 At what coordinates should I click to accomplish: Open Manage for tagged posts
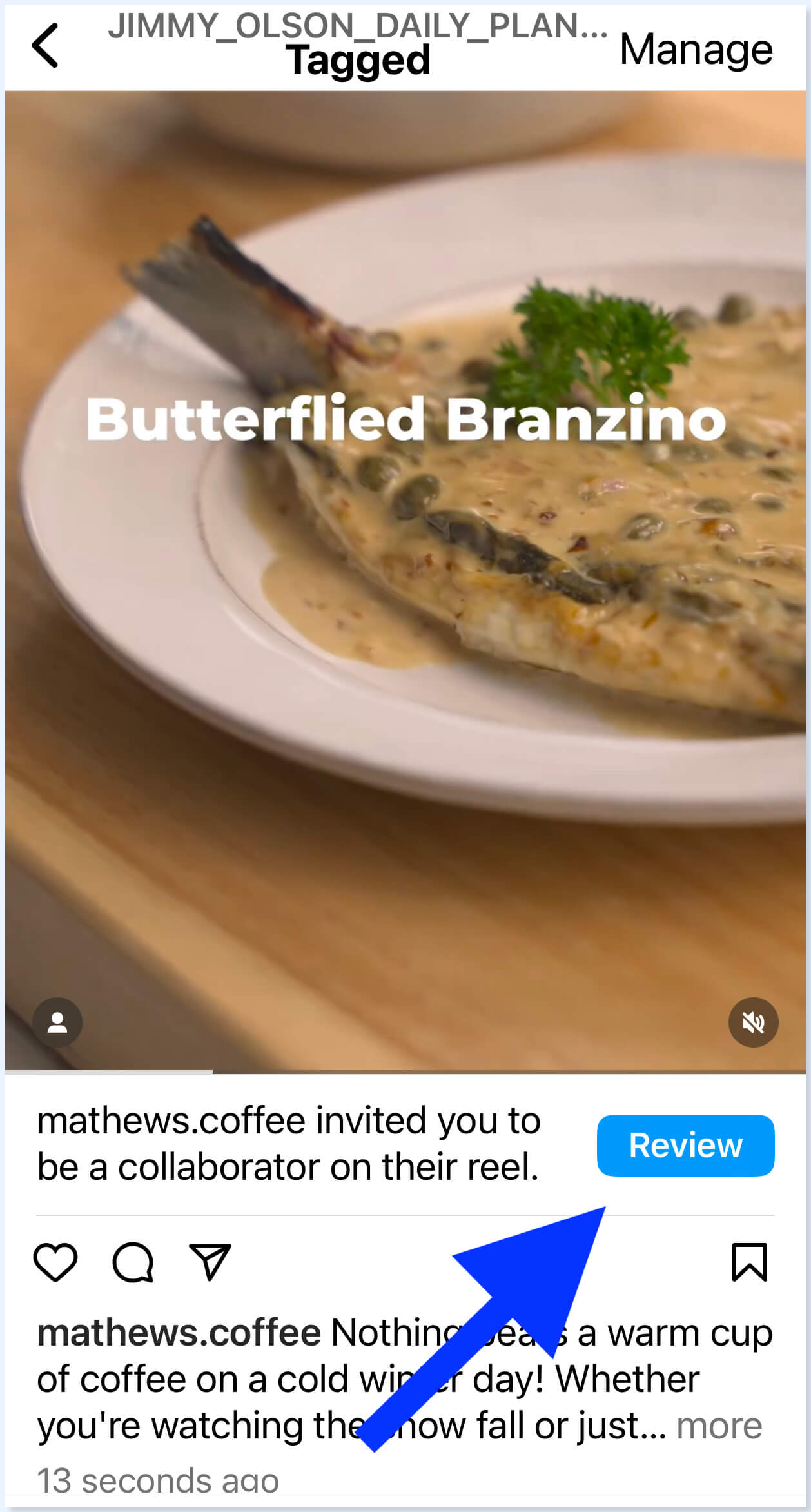(x=696, y=50)
